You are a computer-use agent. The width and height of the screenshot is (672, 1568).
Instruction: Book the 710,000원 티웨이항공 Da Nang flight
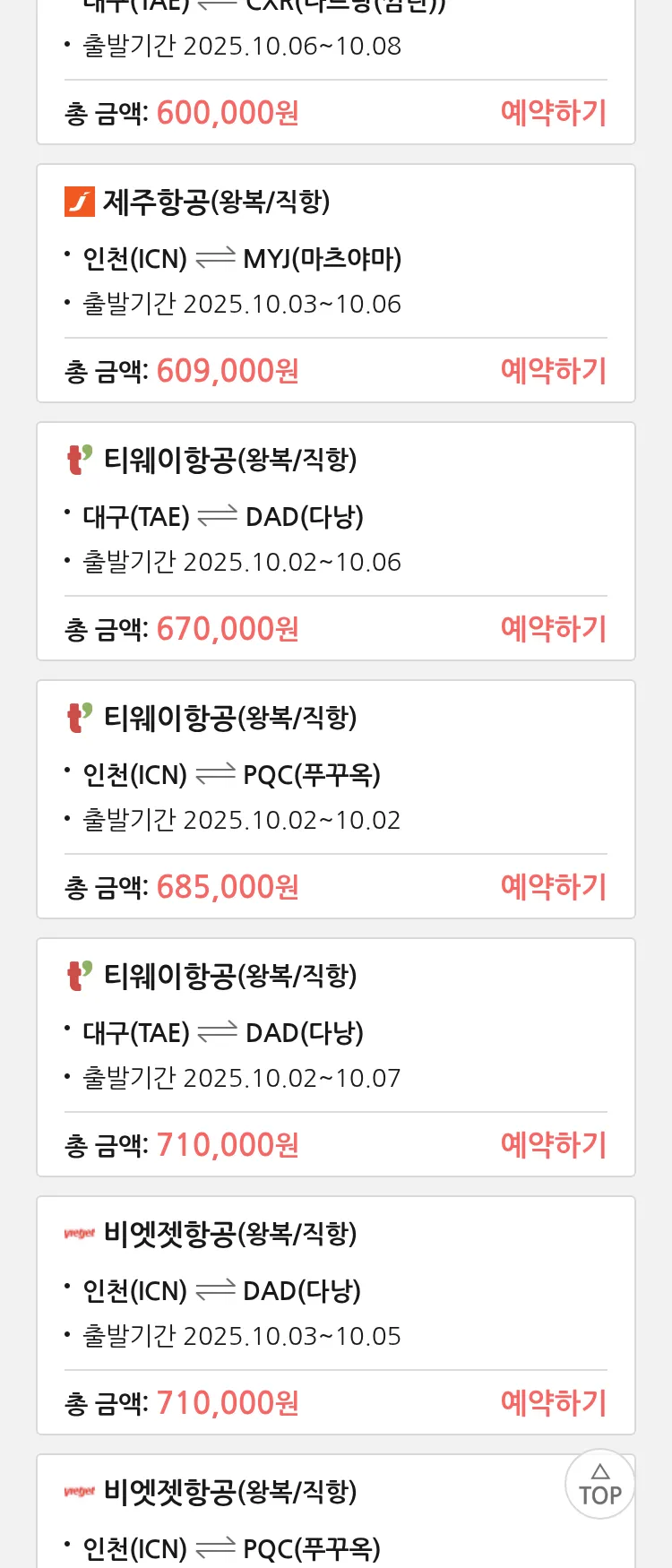click(553, 1145)
